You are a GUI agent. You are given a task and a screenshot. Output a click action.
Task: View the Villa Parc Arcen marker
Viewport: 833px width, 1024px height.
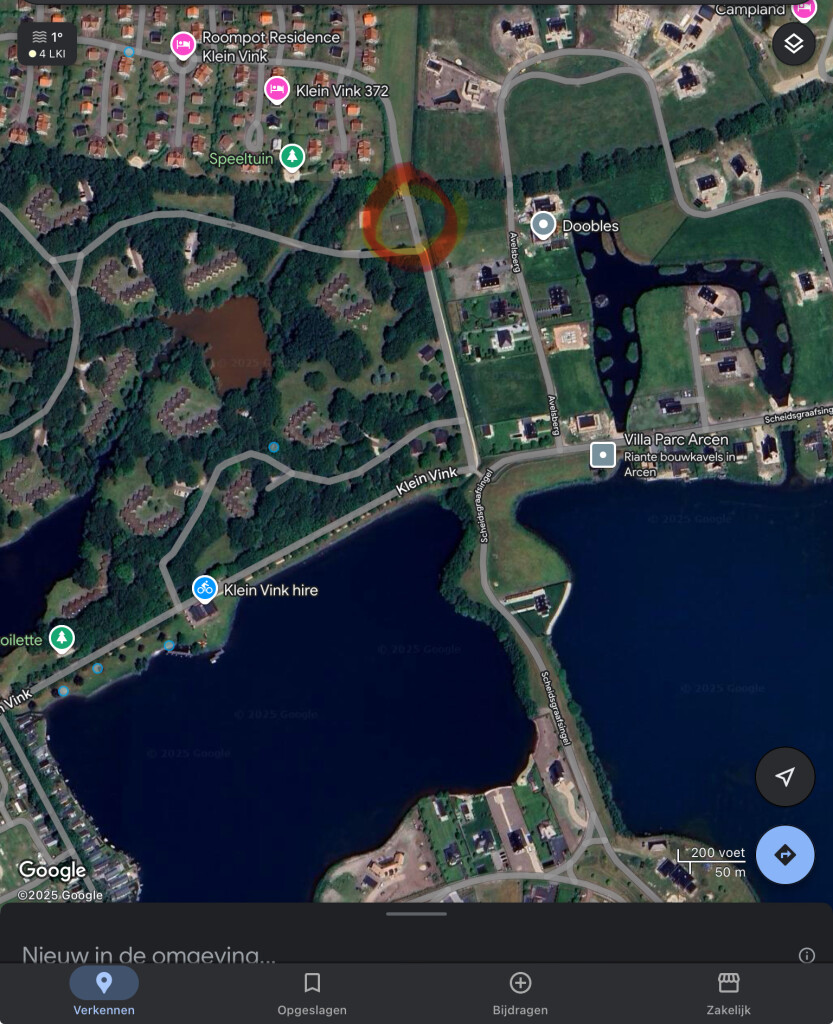(x=603, y=455)
